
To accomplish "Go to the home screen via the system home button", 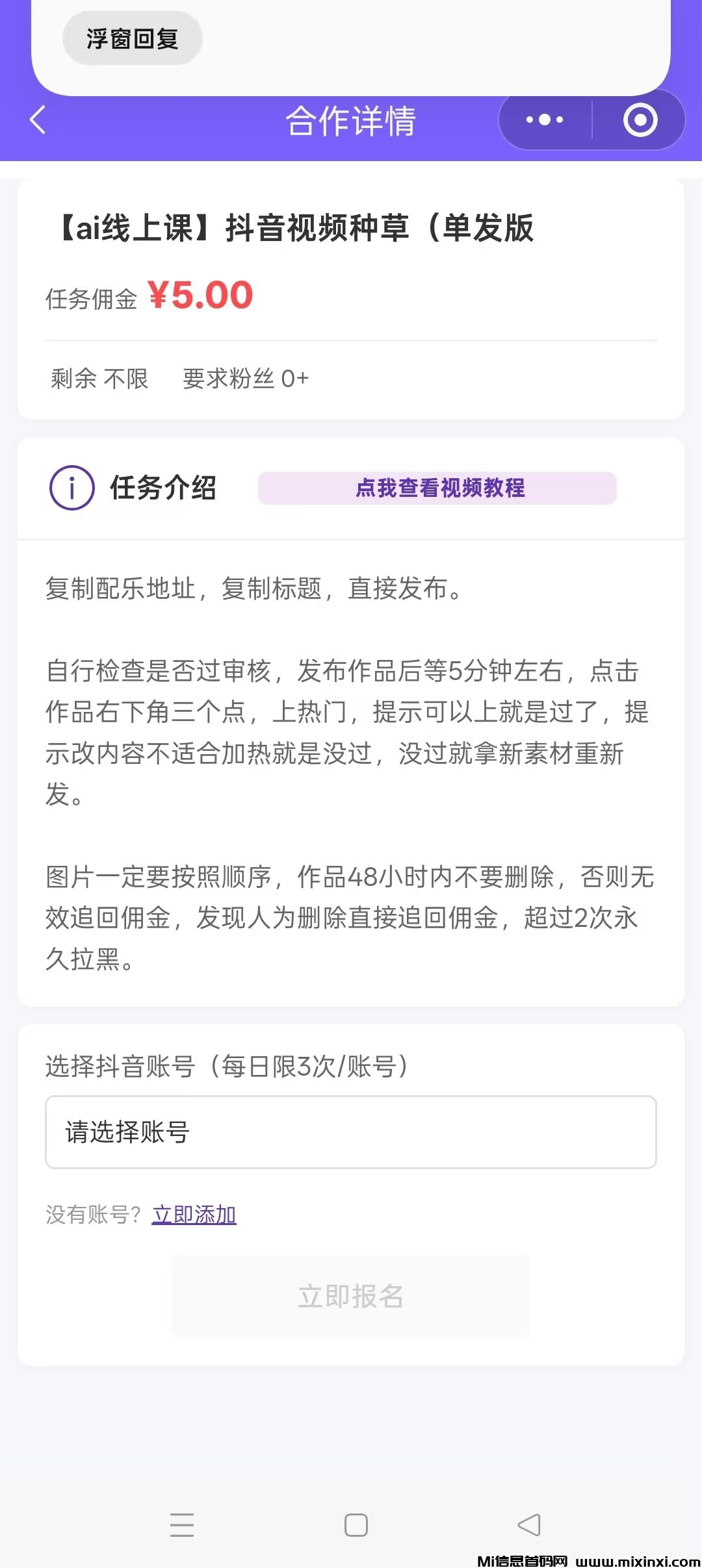I will (x=356, y=1524).
